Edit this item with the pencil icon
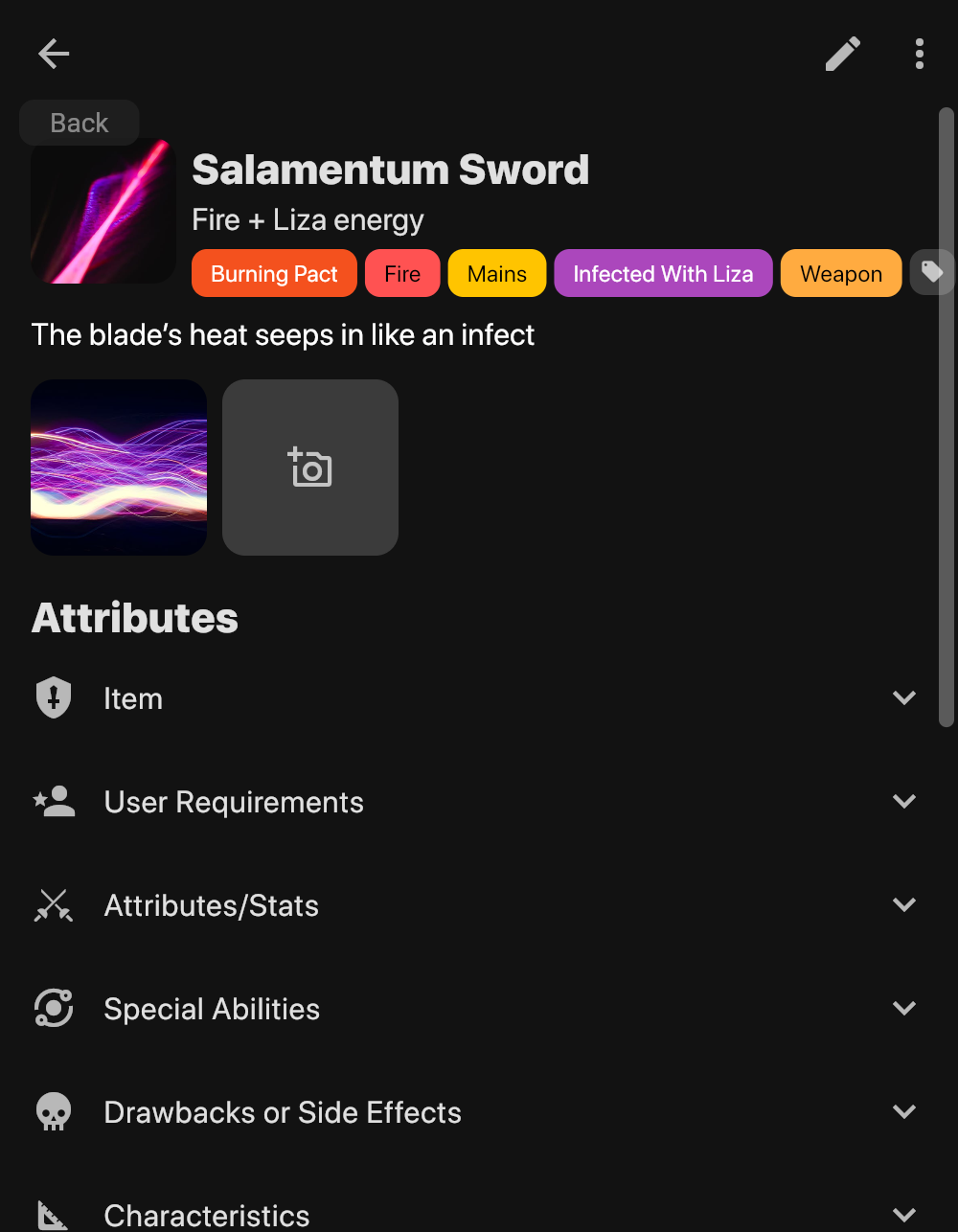 pos(843,54)
